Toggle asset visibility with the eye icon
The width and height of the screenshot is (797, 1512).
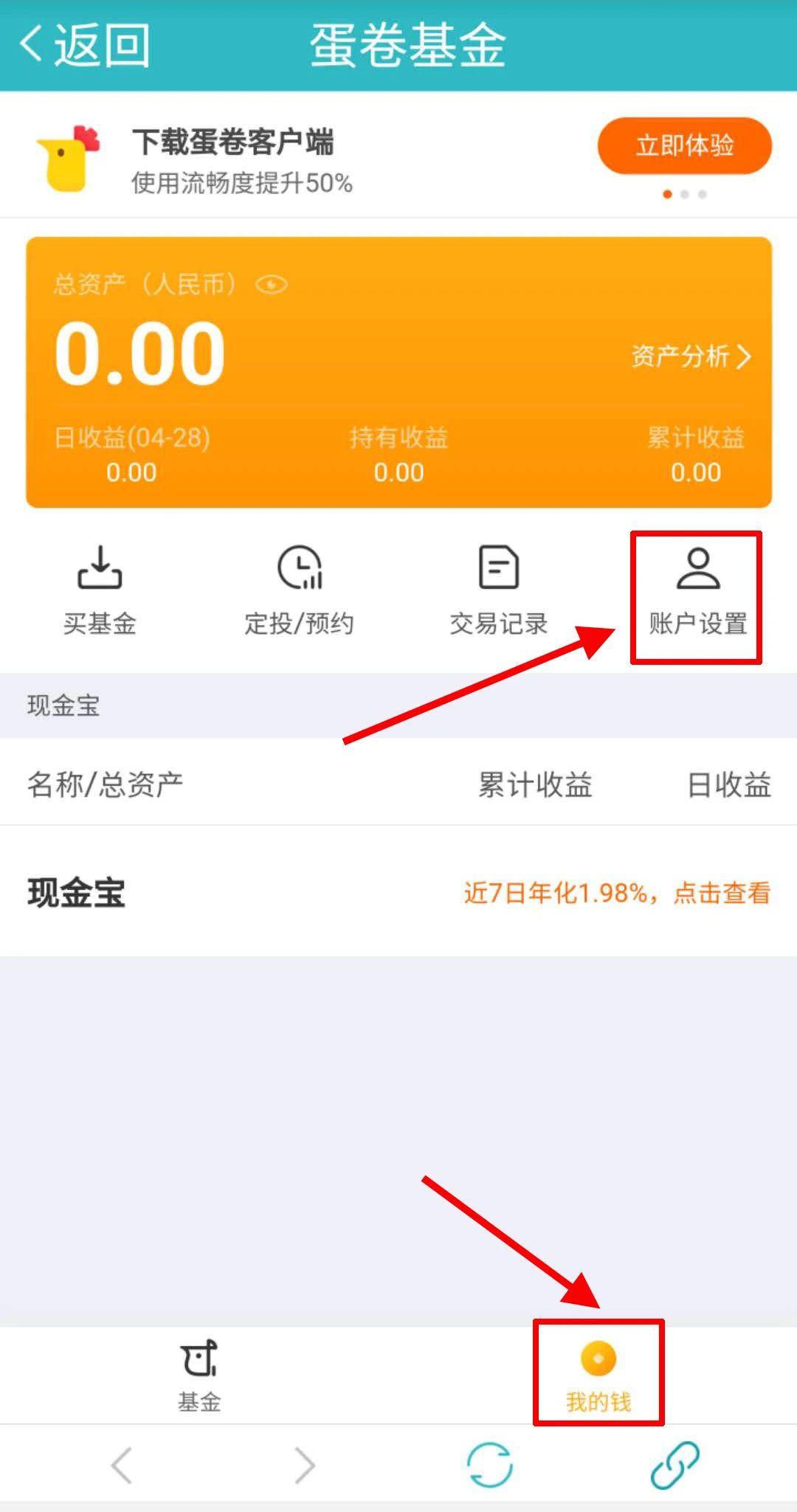pyautogui.click(x=271, y=283)
